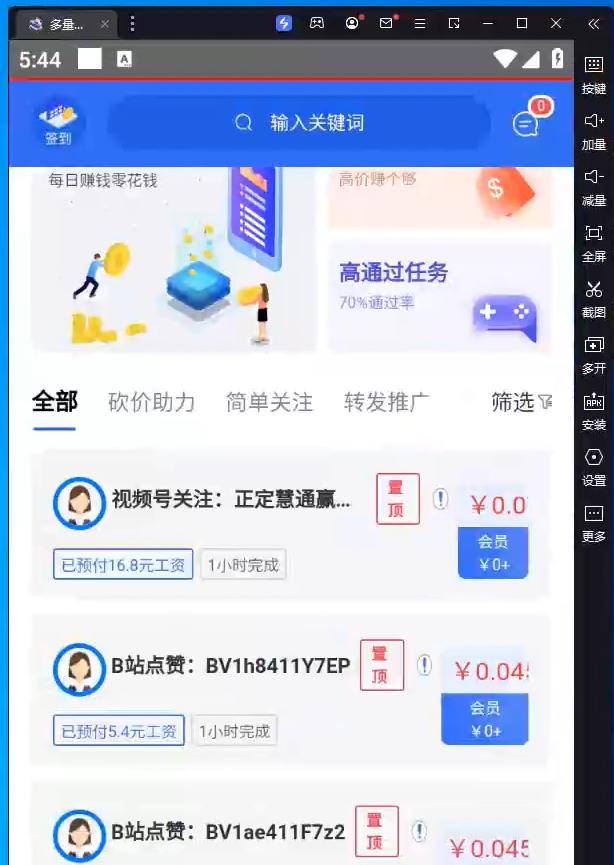Open the 每日赚钱零花钱 banner card
This screenshot has width=614, height=865.
coord(174,260)
